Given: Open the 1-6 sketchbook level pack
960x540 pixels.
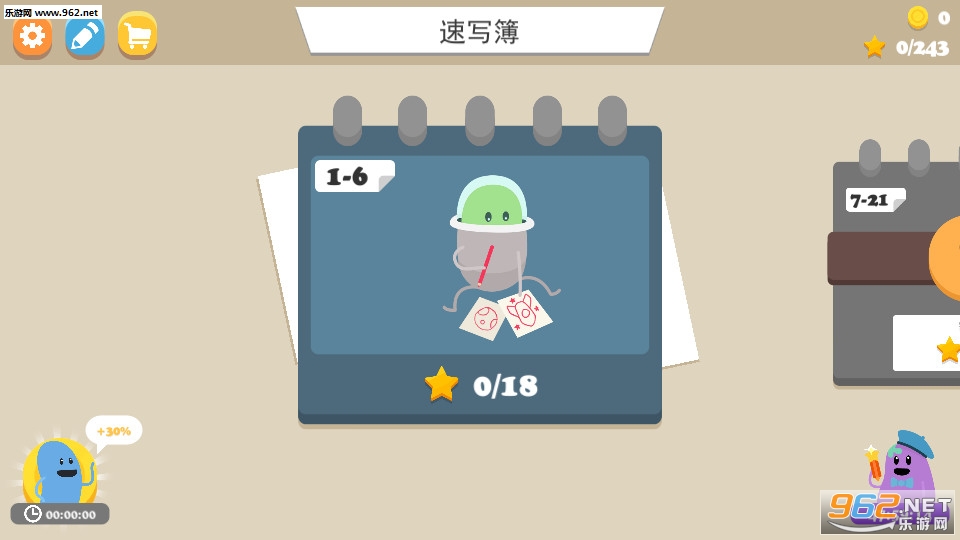Looking at the screenshot, I should [x=479, y=270].
